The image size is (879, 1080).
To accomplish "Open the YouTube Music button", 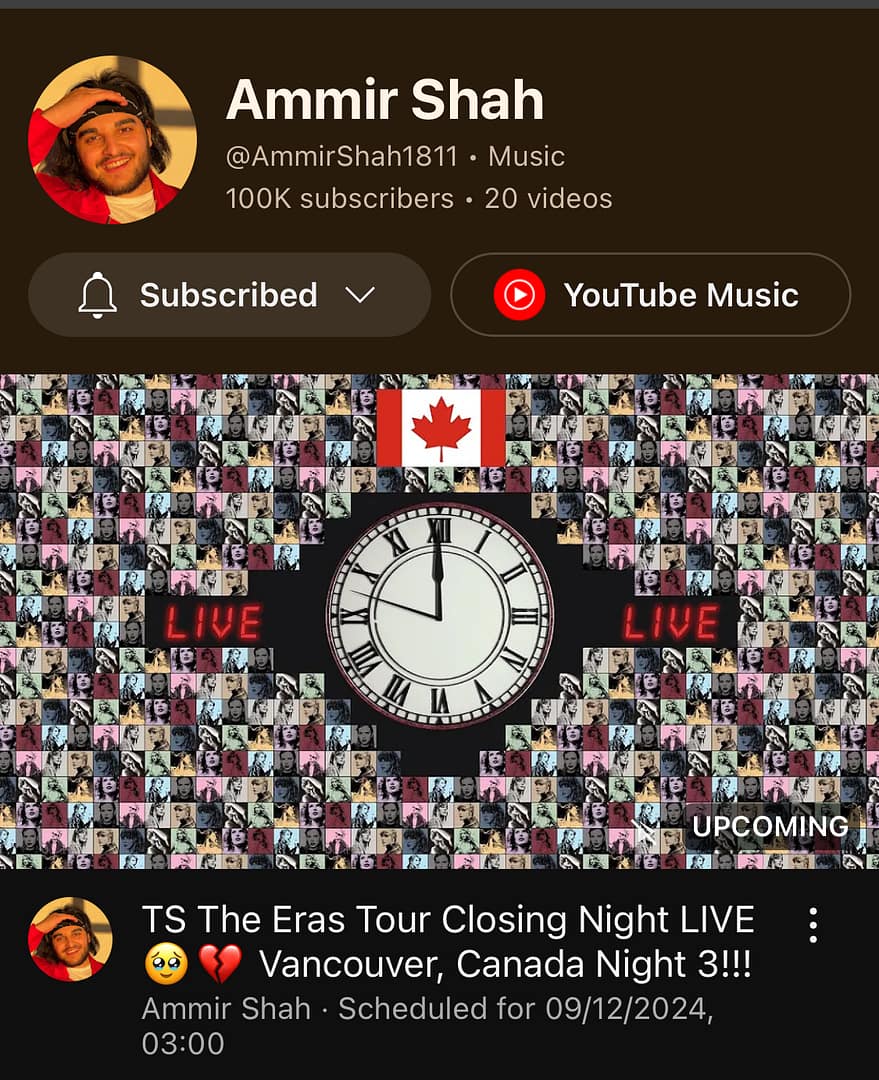I will [650, 295].
